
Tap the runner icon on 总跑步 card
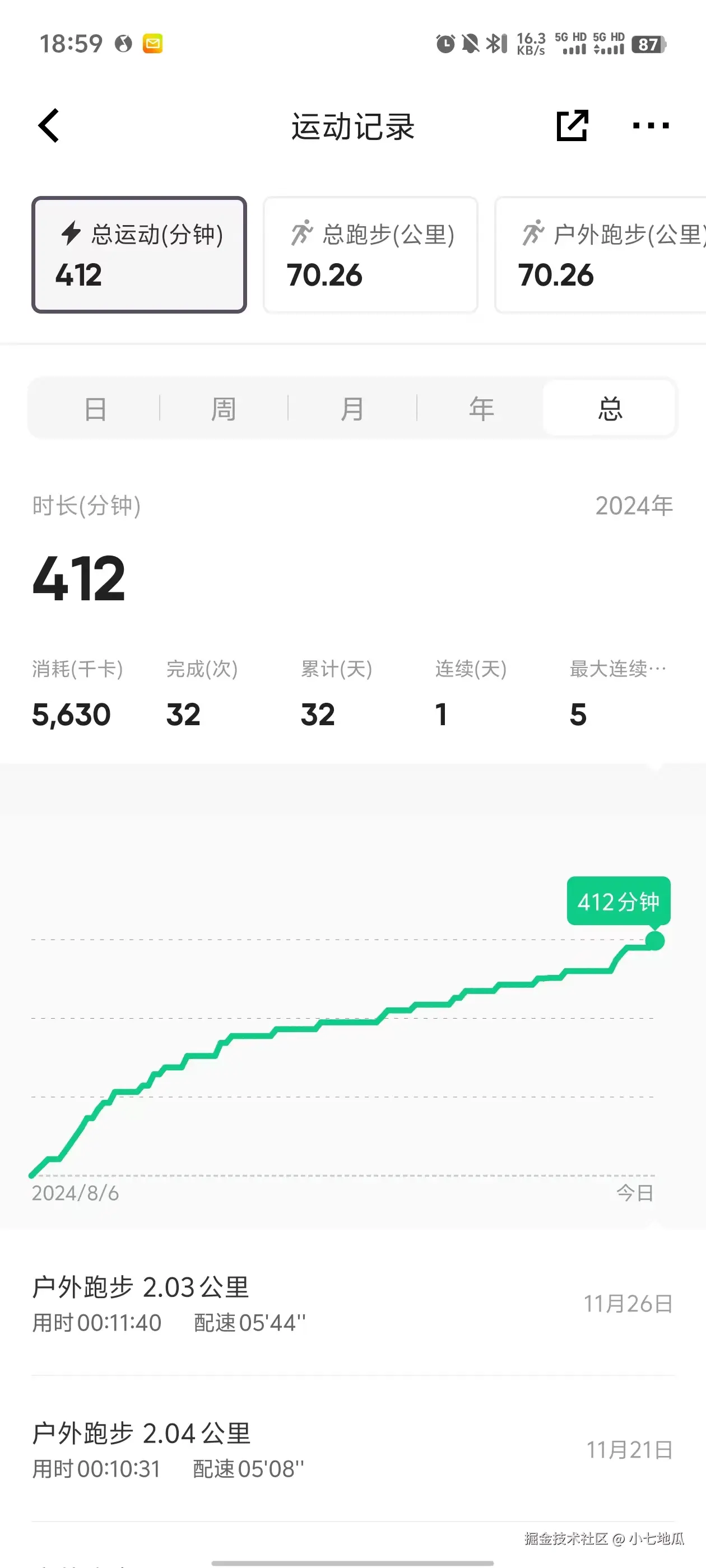301,233
